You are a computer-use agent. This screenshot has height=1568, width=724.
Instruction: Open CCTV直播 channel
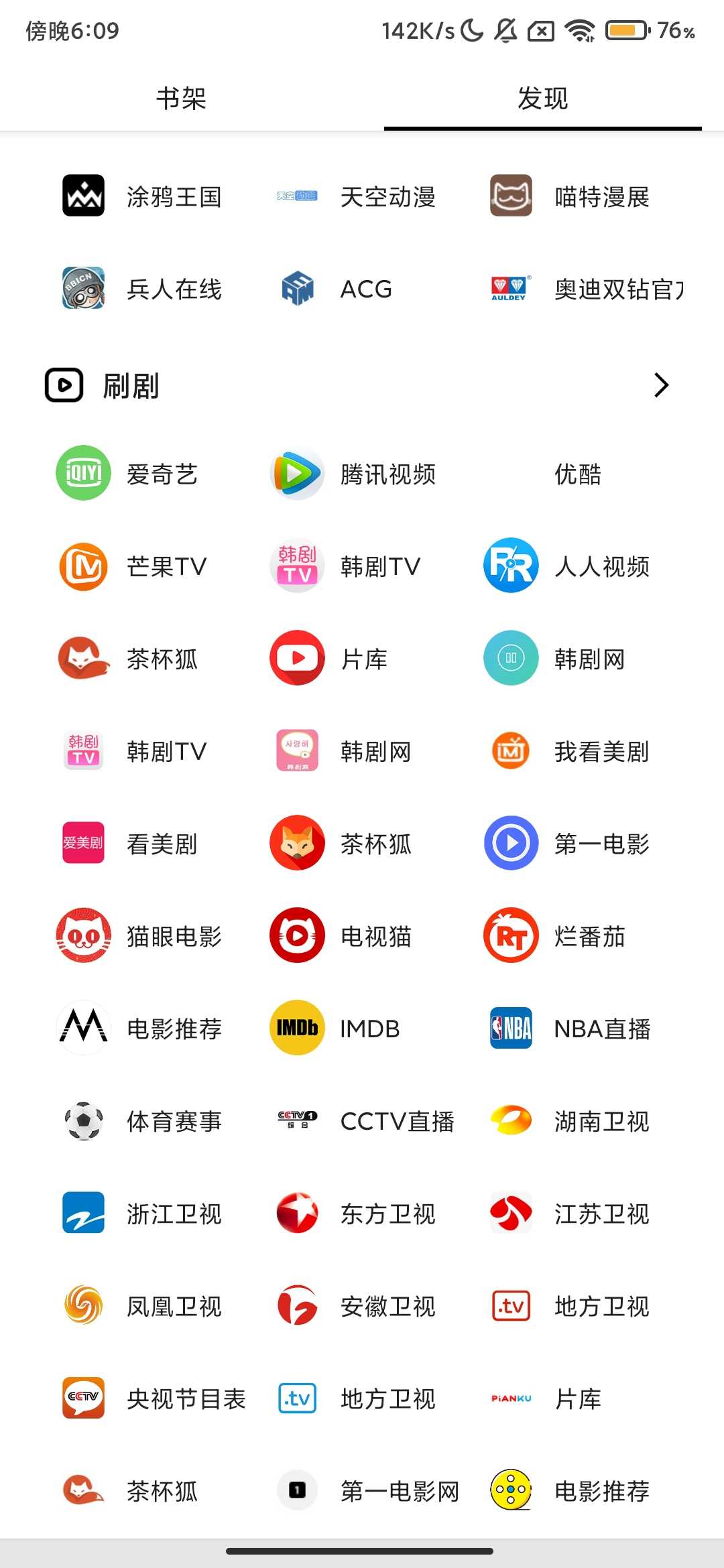click(365, 1121)
